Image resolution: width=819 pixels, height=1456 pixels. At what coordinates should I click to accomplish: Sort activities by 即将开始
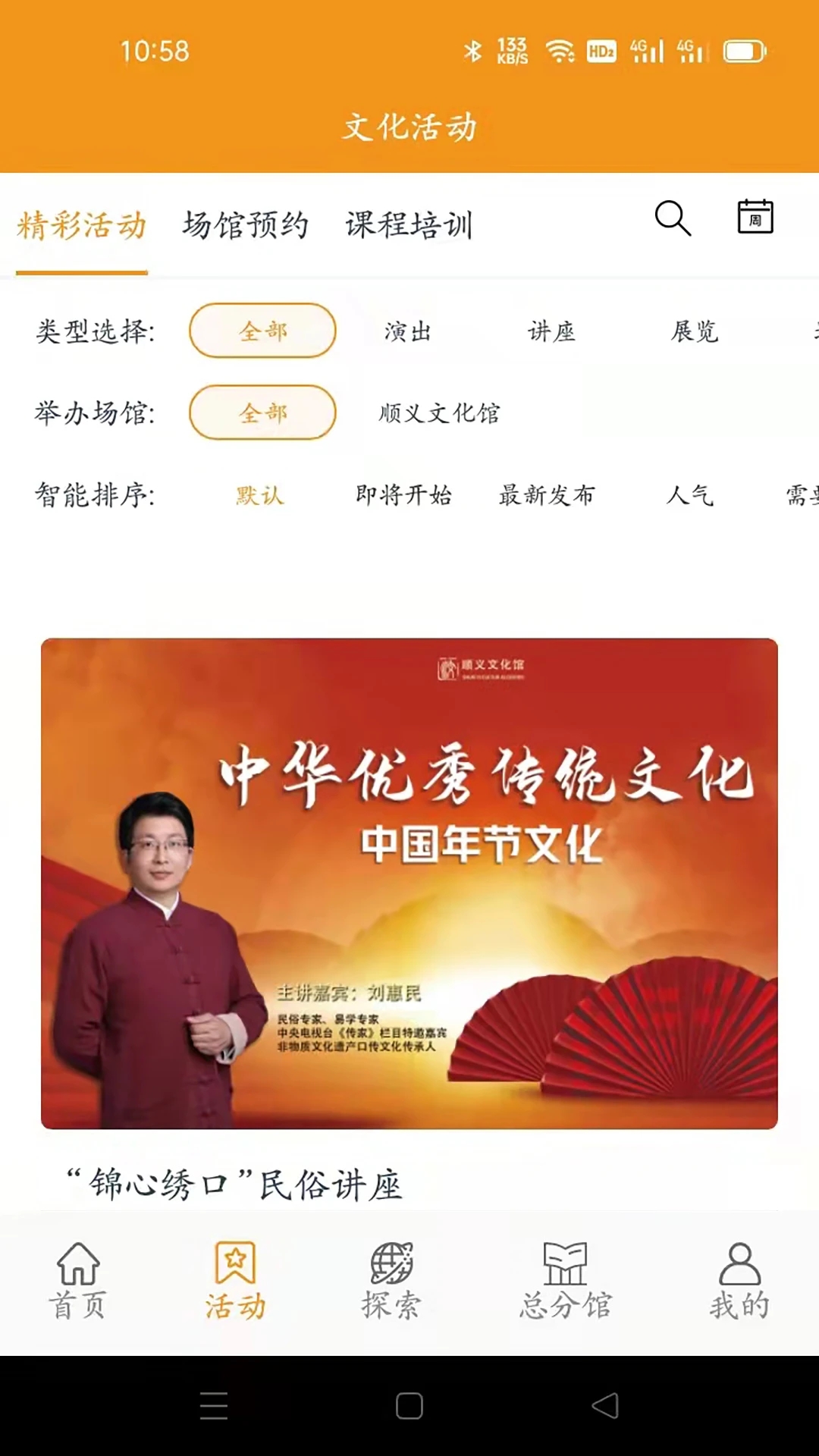403,495
